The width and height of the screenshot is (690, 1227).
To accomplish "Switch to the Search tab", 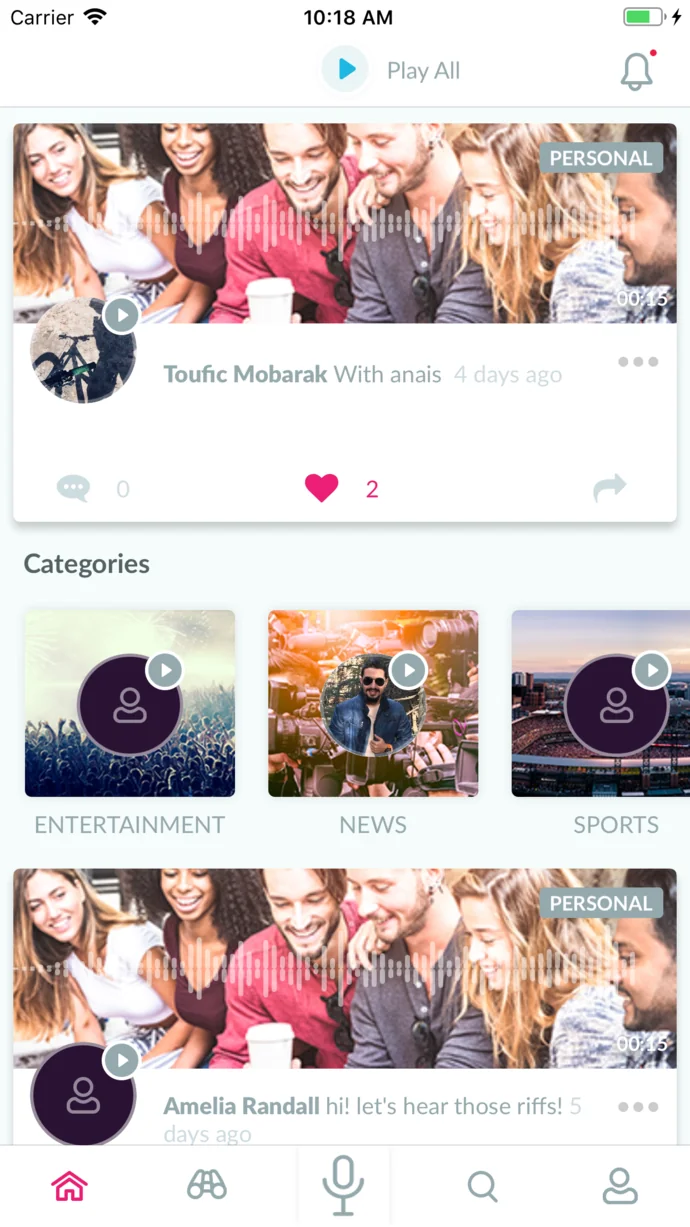I will pyautogui.click(x=482, y=1187).
